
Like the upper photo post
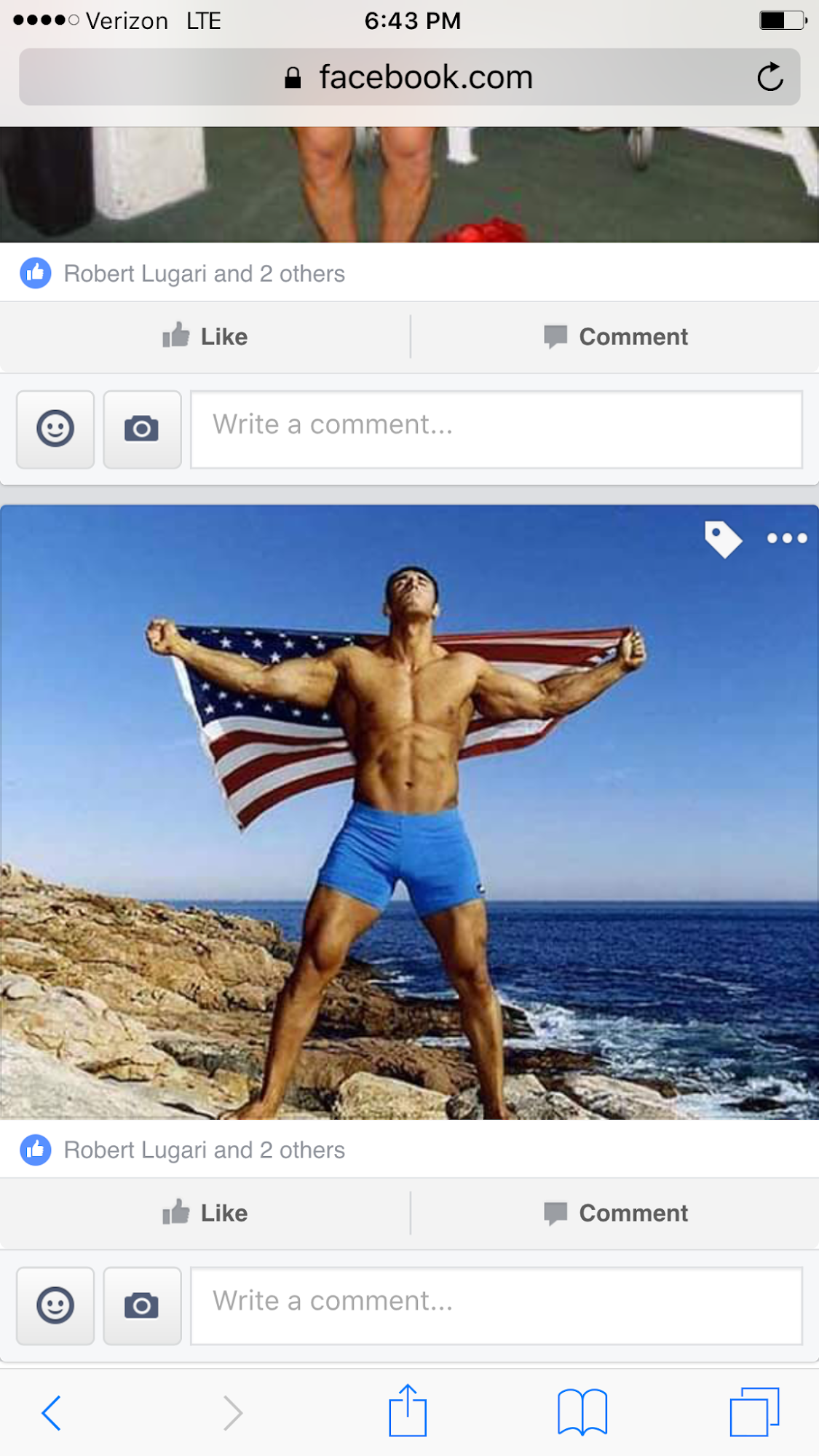[205, 336]
